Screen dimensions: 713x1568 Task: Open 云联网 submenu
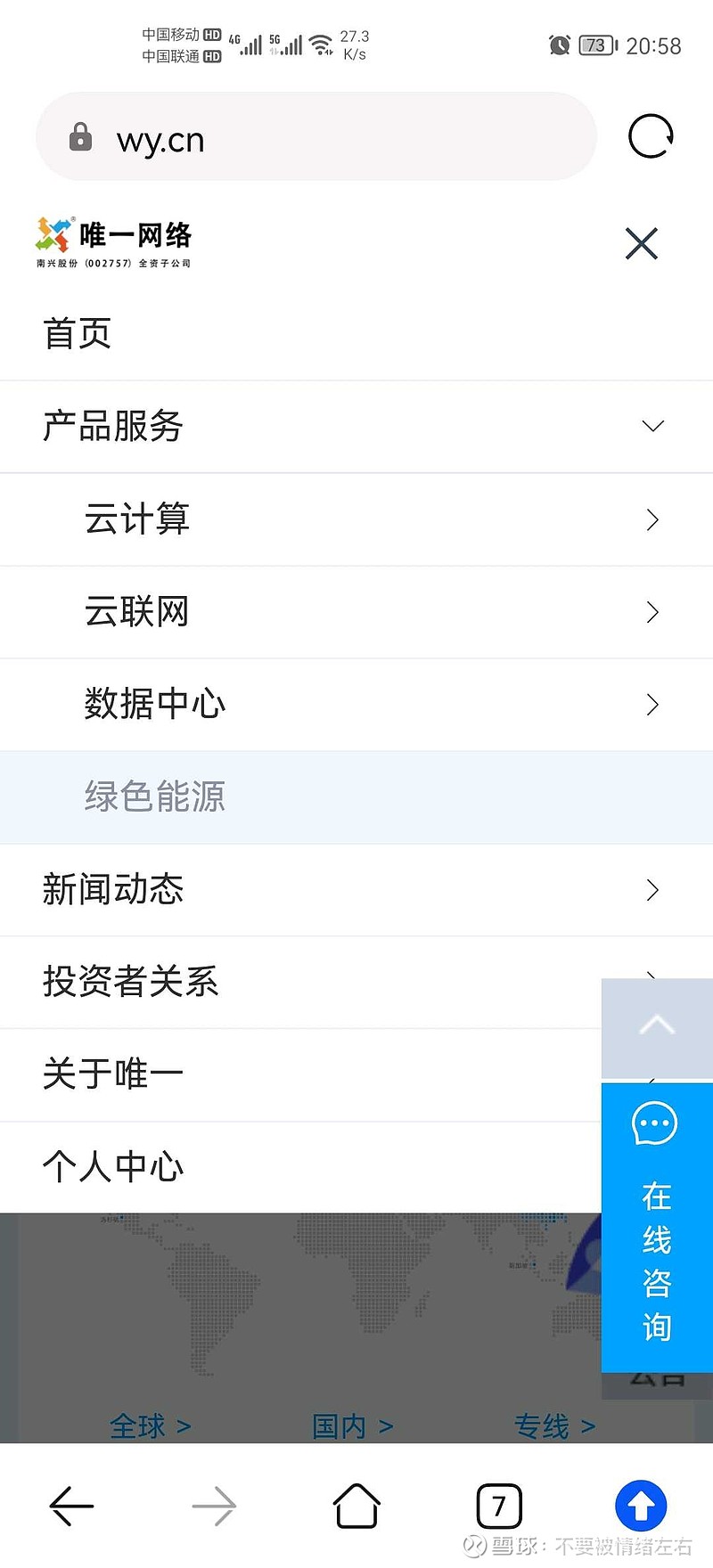[x=356, y=612]
